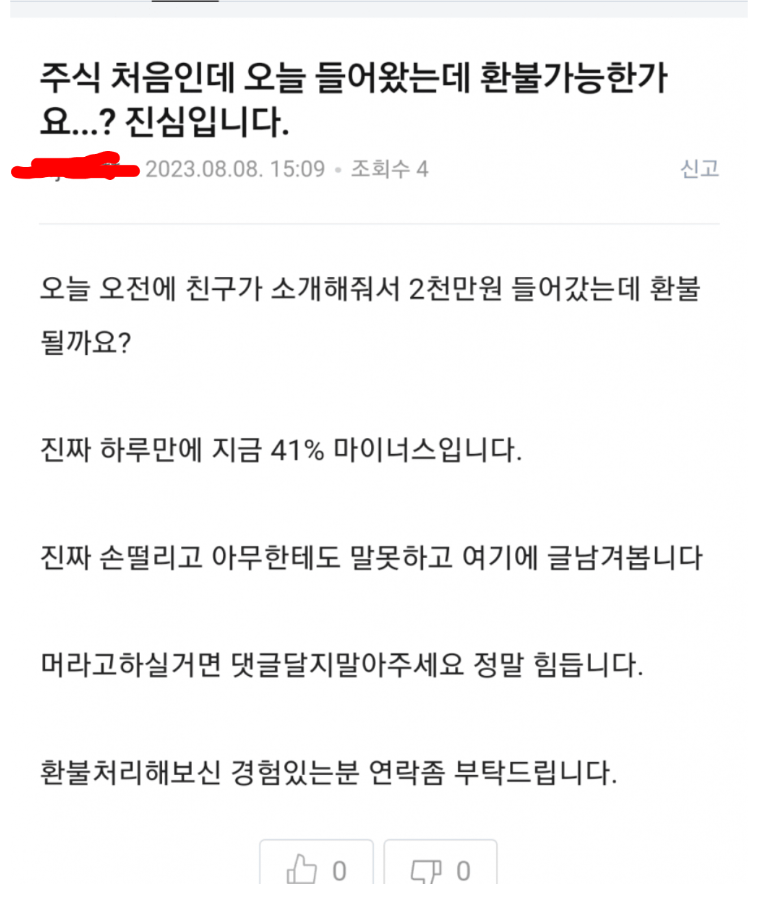Image resolution: width=762 pixels, height=915 pixels.
Task: Report this post with 신고
Action: click(699, 169)
